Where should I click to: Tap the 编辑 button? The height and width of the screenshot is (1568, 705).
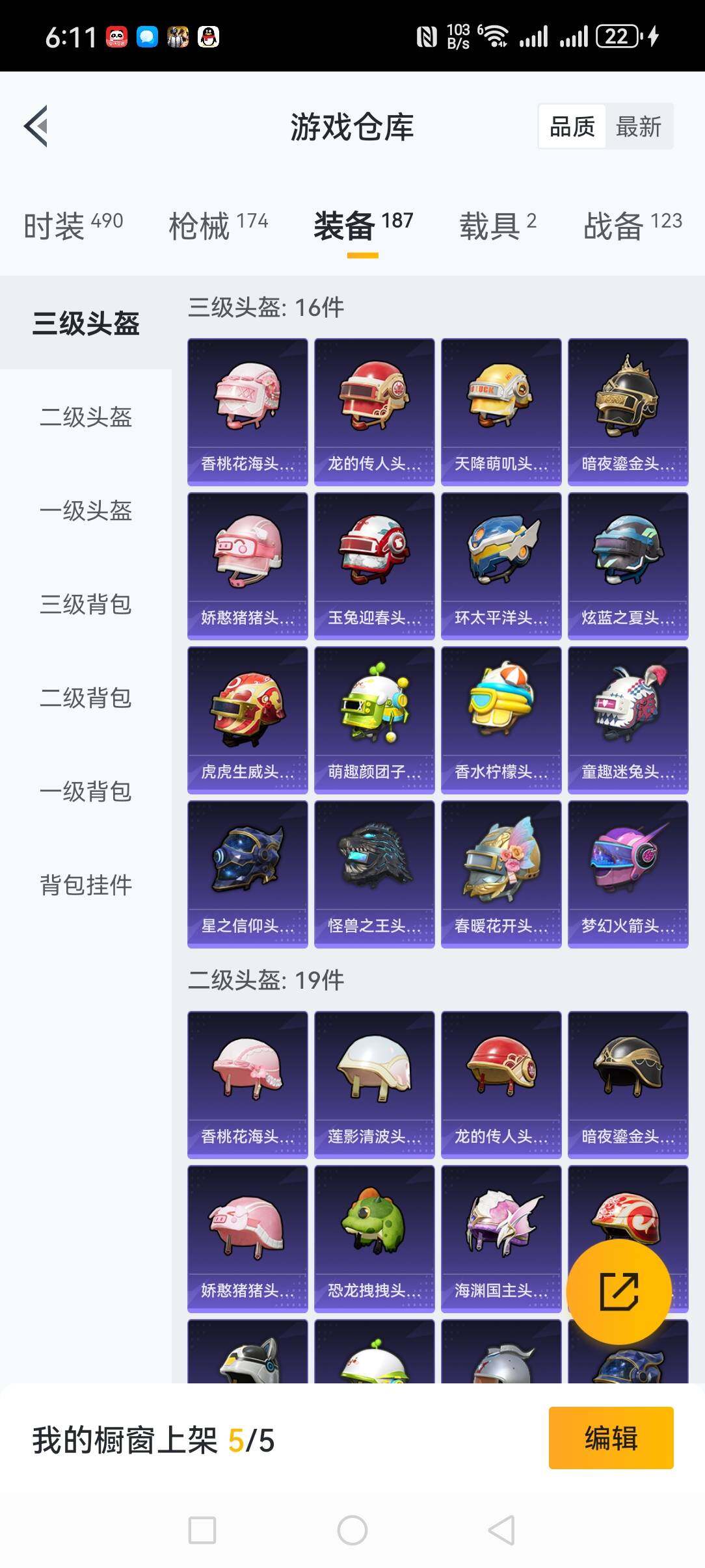[x=611, y=1438]
